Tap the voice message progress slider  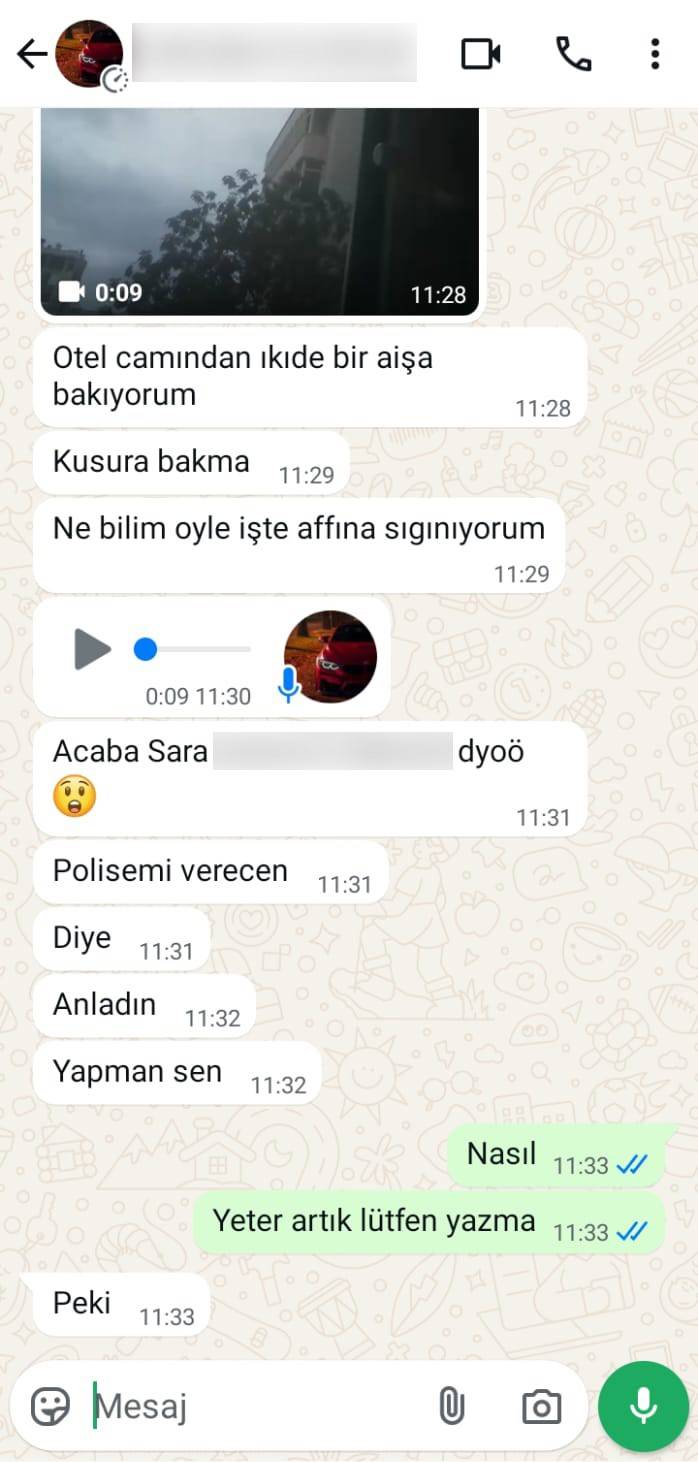tap(193, 650)
